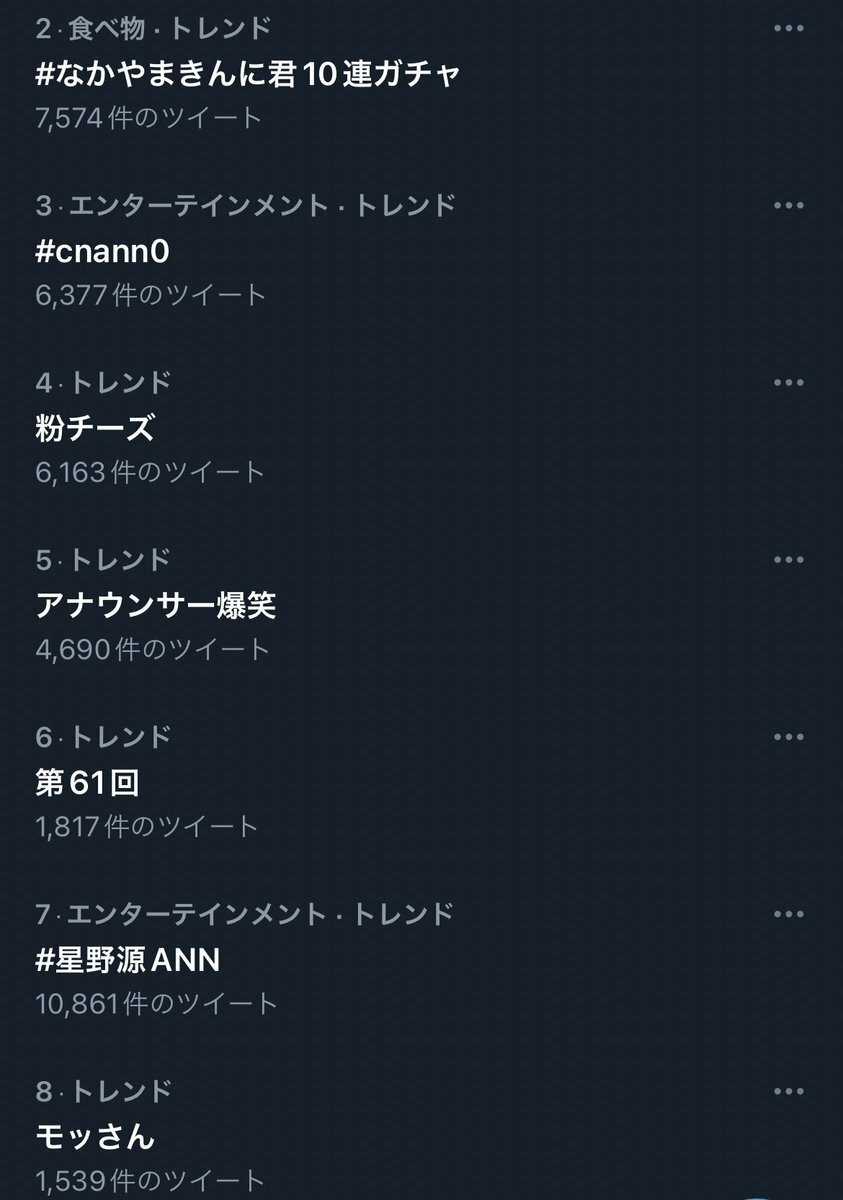Open trend #なかやまきんに君10連ガチャ
This screenshot has width=843, height=1200.
coord(247,73)
